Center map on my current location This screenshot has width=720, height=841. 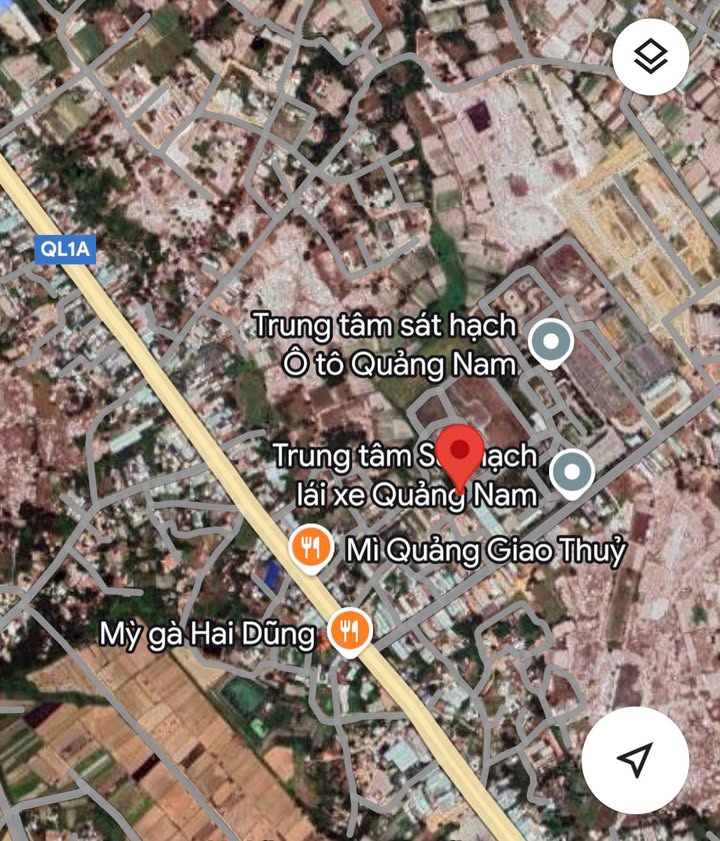pyautogui.click(x=634, y=760)
